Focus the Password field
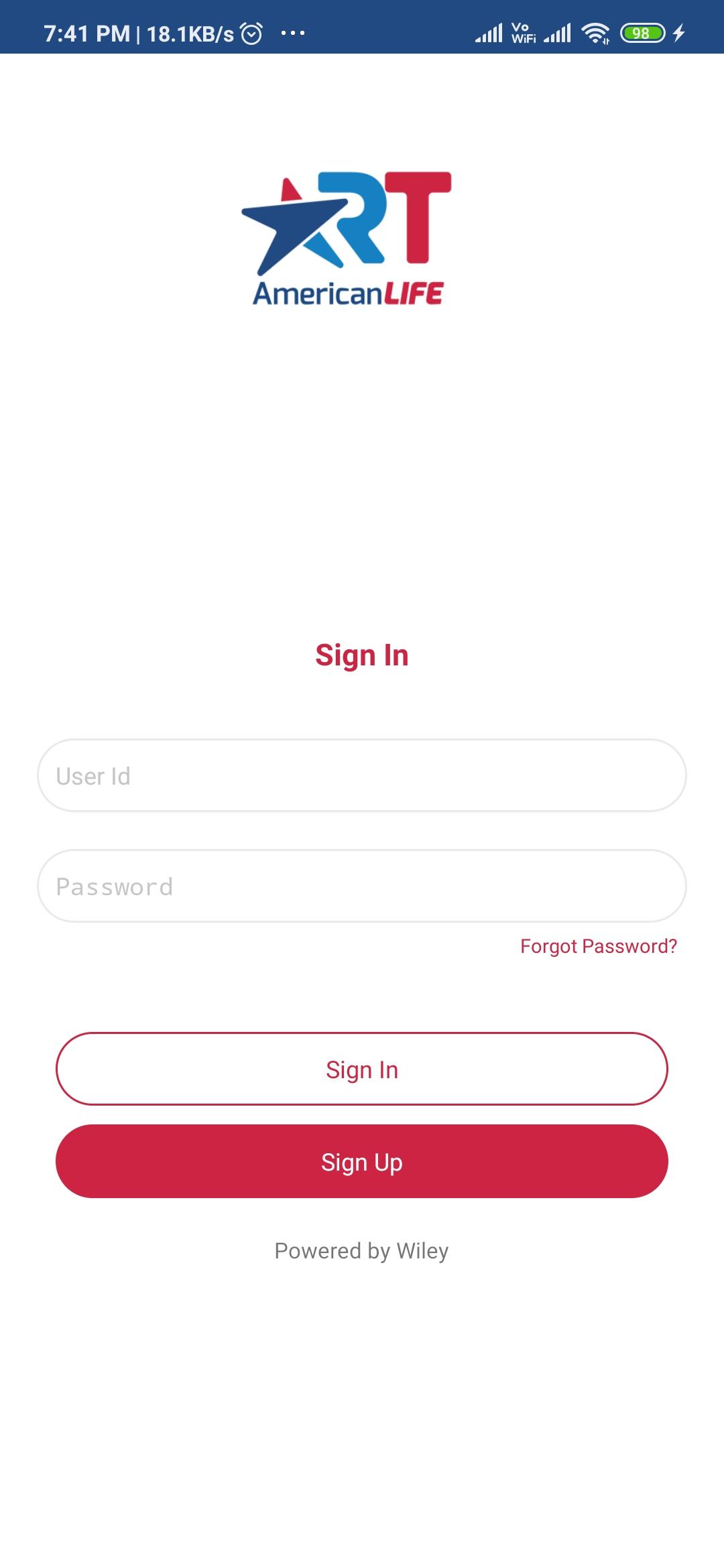Image resolution: width=724 pixels, height=1568 pixels. [x=362, y=886]
